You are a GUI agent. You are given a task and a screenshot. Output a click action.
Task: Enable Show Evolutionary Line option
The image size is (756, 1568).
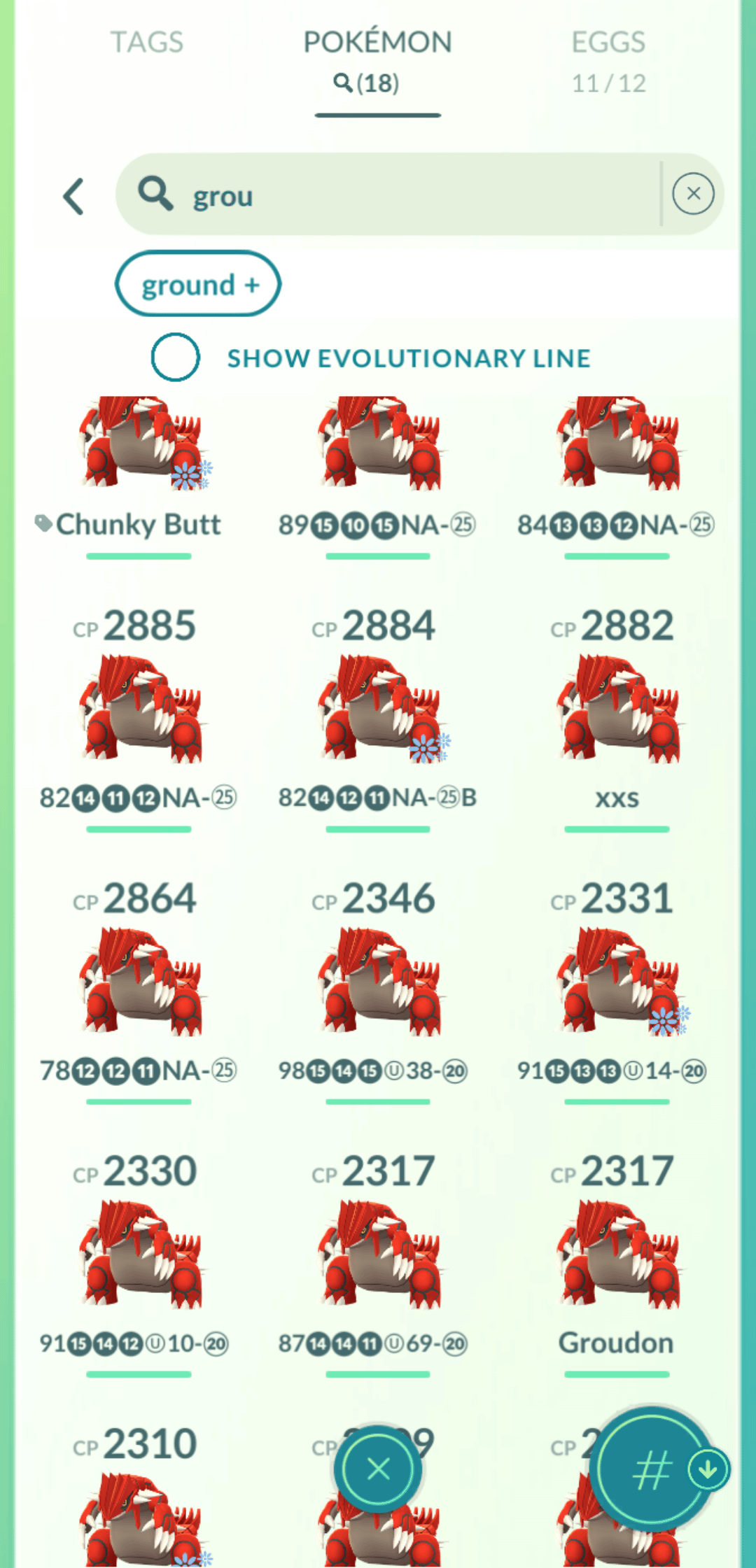176,357
